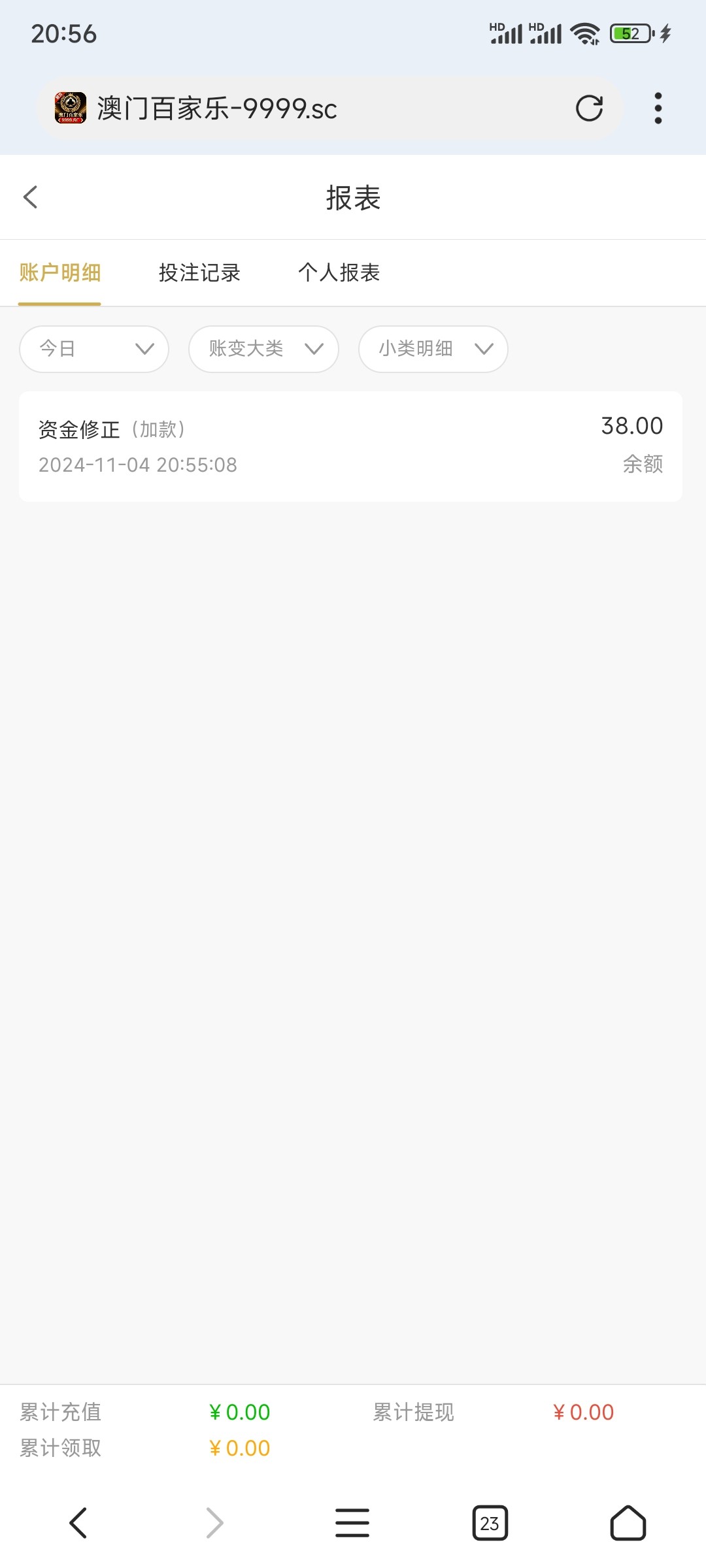
Task: Expand the 今日 date dropdown
Action: click(x=94, y=349)
